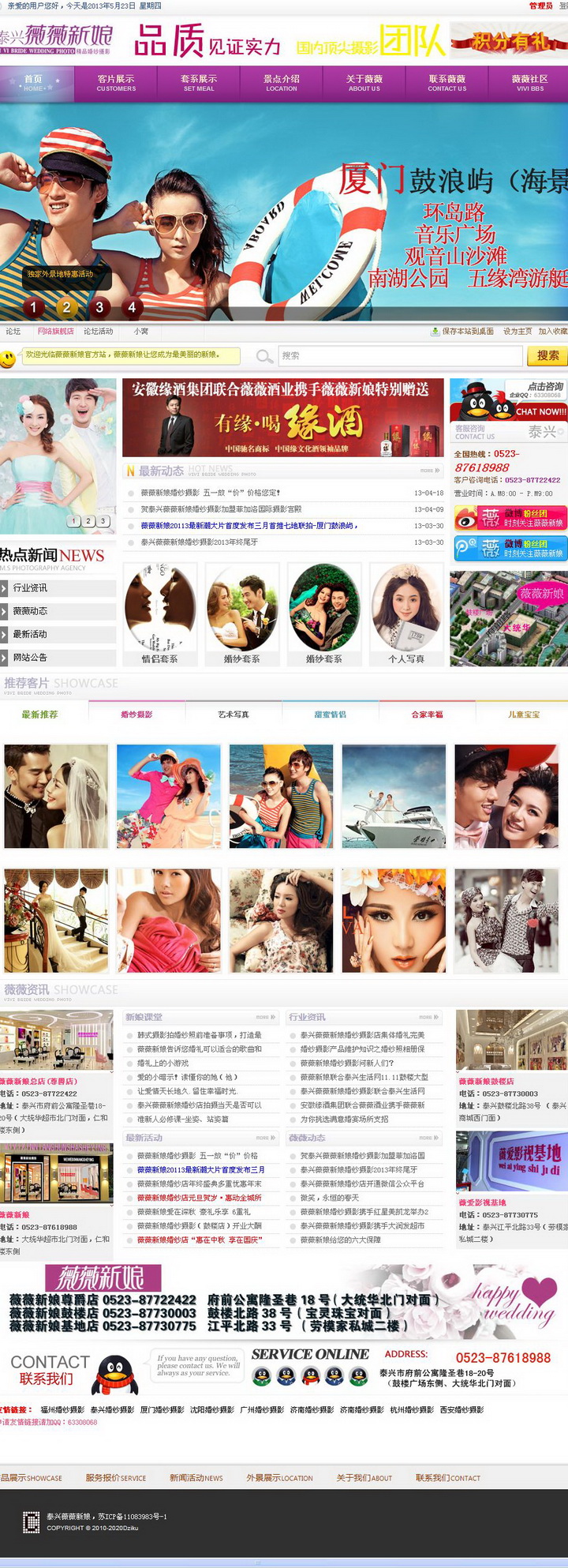The width and height of the screenshot is (568, 1568).
Task: Open 客片展示 in the navigation bar
Action: pyautogui.click(x=116, y=83)
